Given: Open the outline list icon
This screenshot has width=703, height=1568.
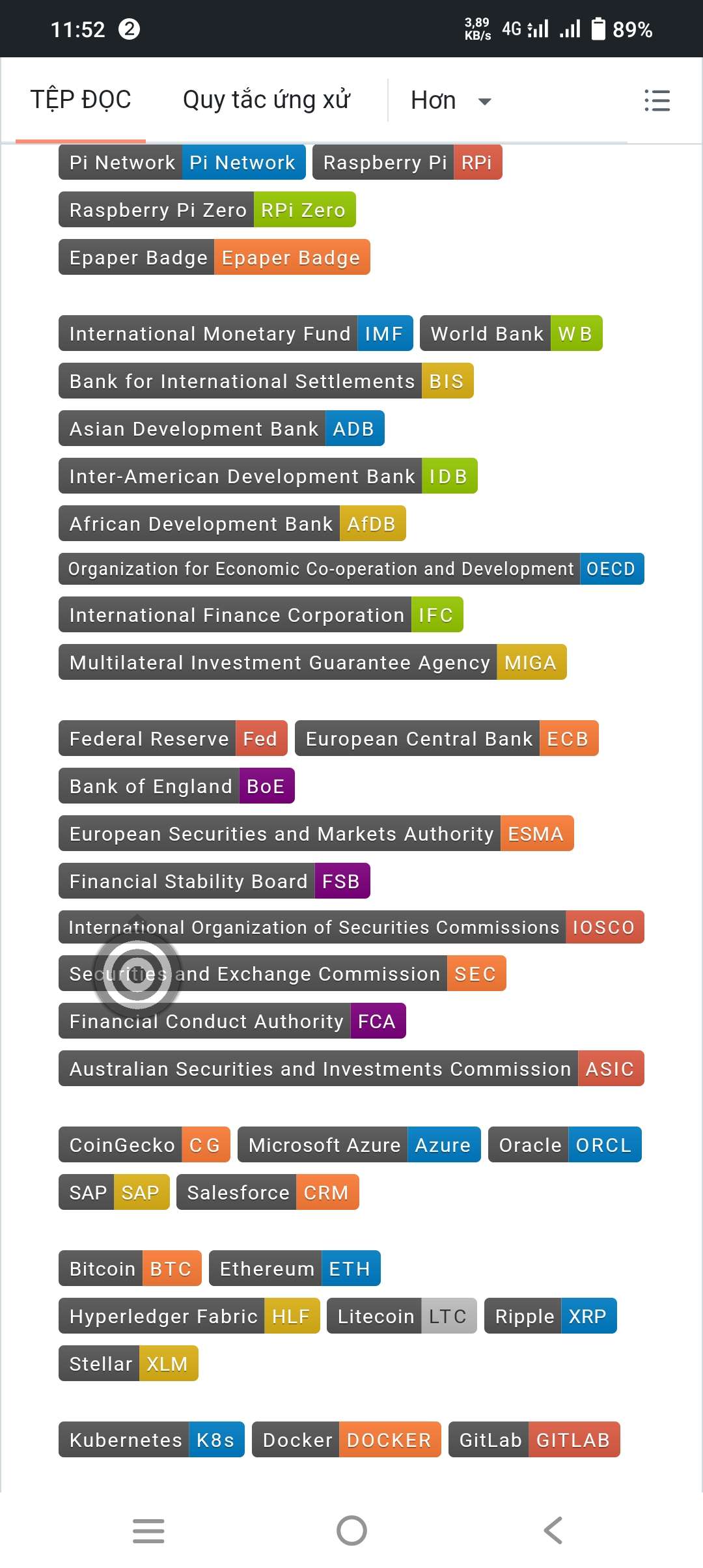Looking at the screenshot, I should point(657,100).
